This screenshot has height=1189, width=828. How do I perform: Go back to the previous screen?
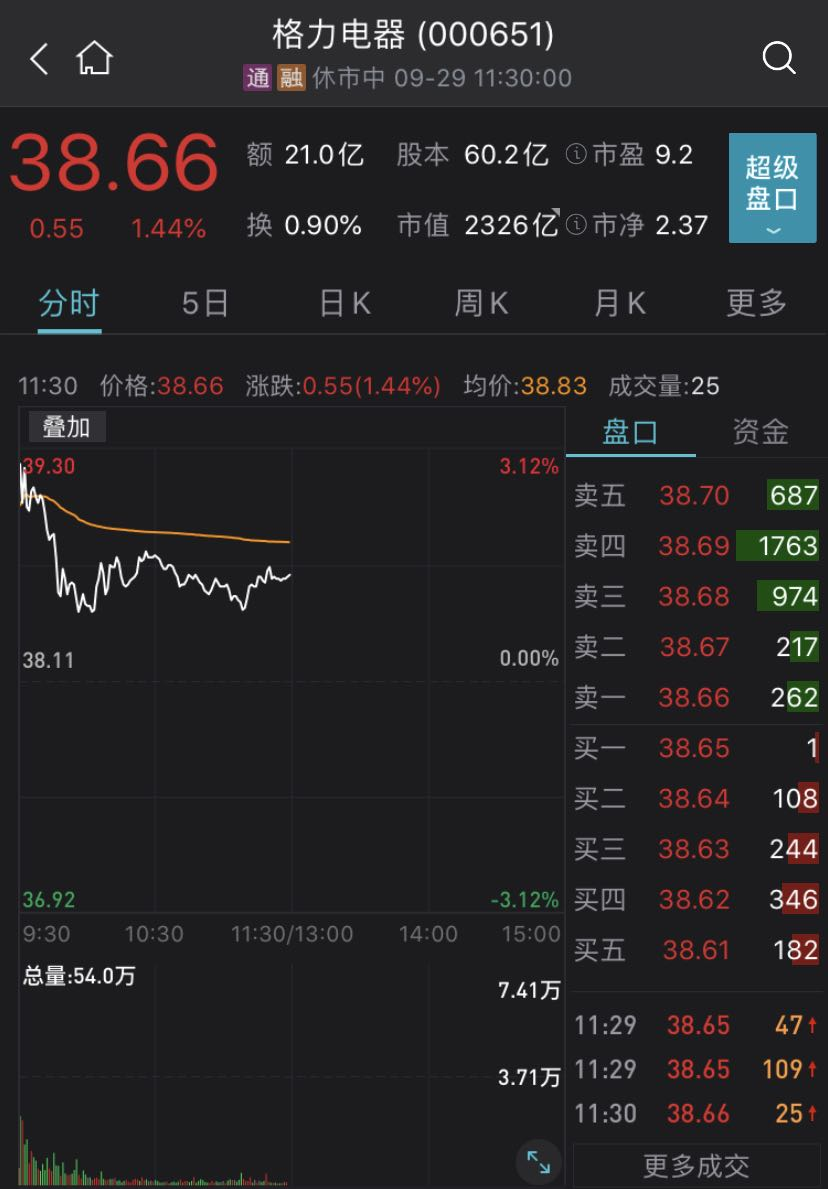tap(39, 59)
